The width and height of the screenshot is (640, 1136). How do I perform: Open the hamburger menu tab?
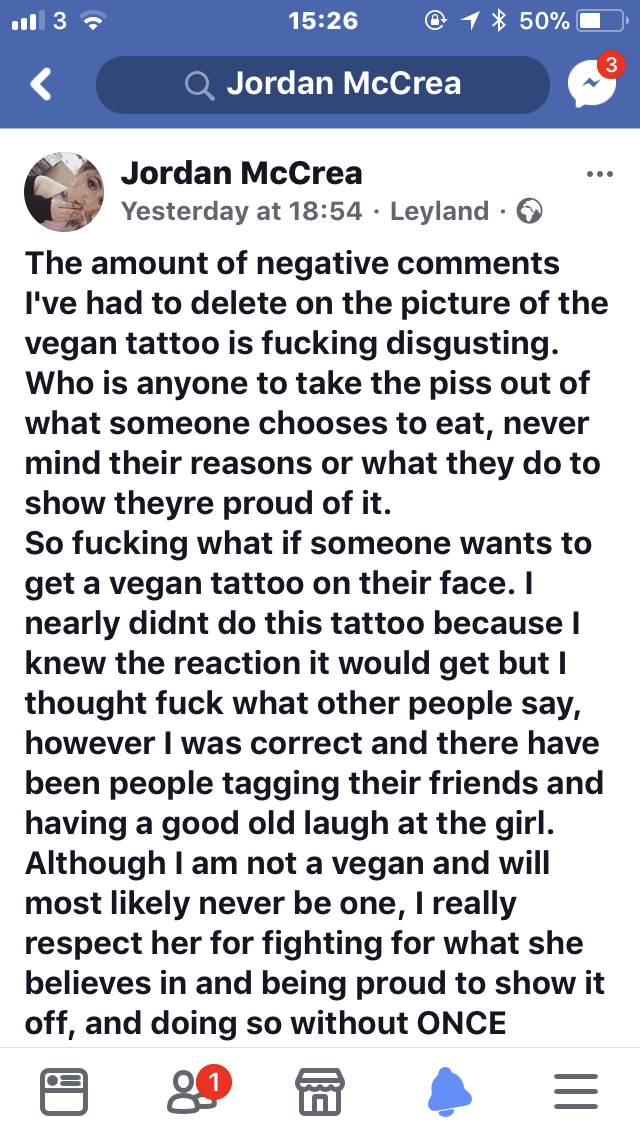click(576, 1091)
